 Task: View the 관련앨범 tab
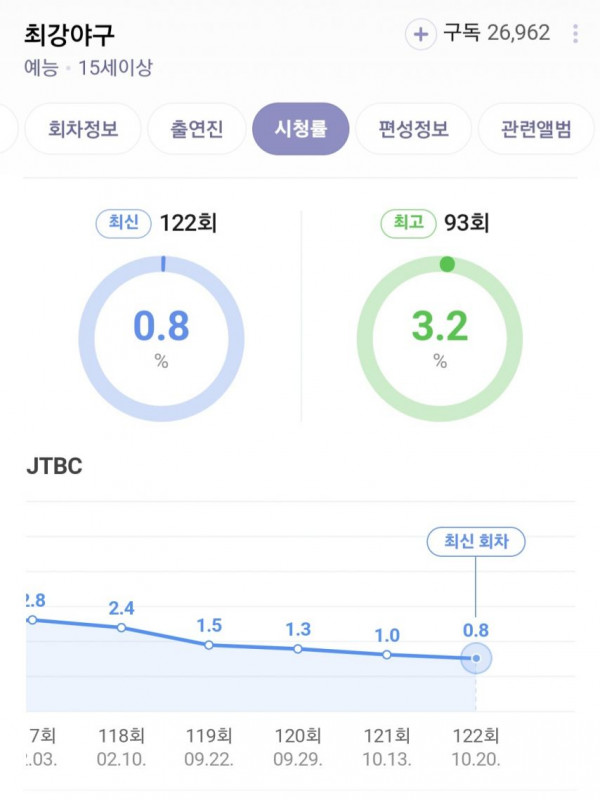coord(537,130)
